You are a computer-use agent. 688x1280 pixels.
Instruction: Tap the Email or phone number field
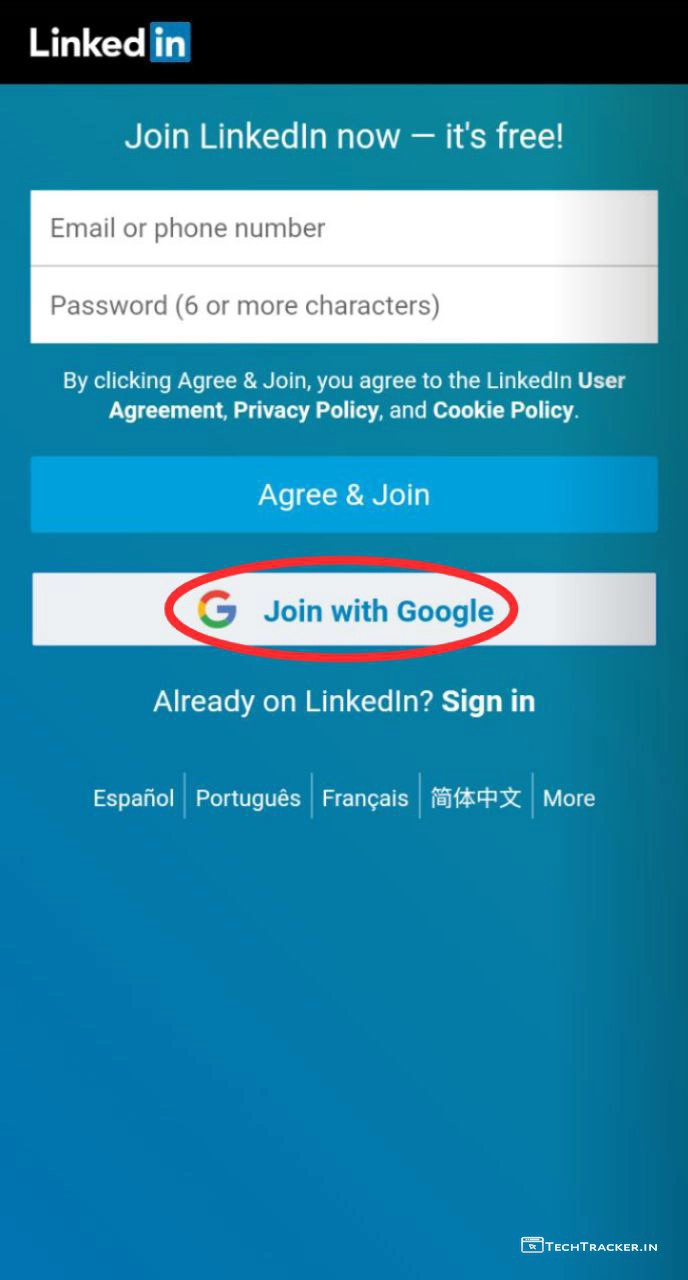pos(343,228)
